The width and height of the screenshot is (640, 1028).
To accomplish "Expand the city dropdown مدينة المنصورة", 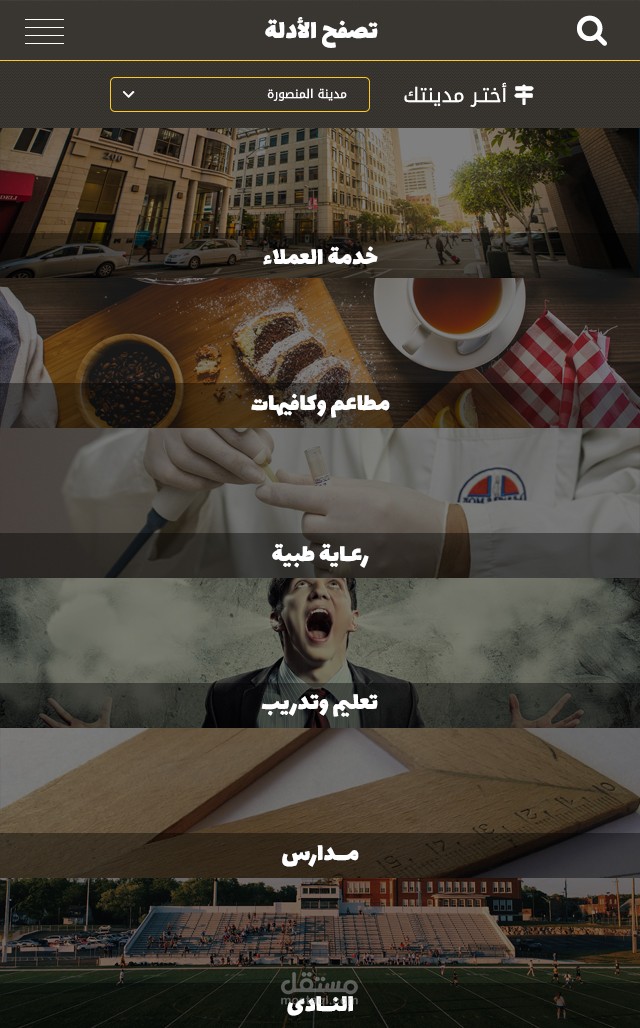I will click(240, 95).
